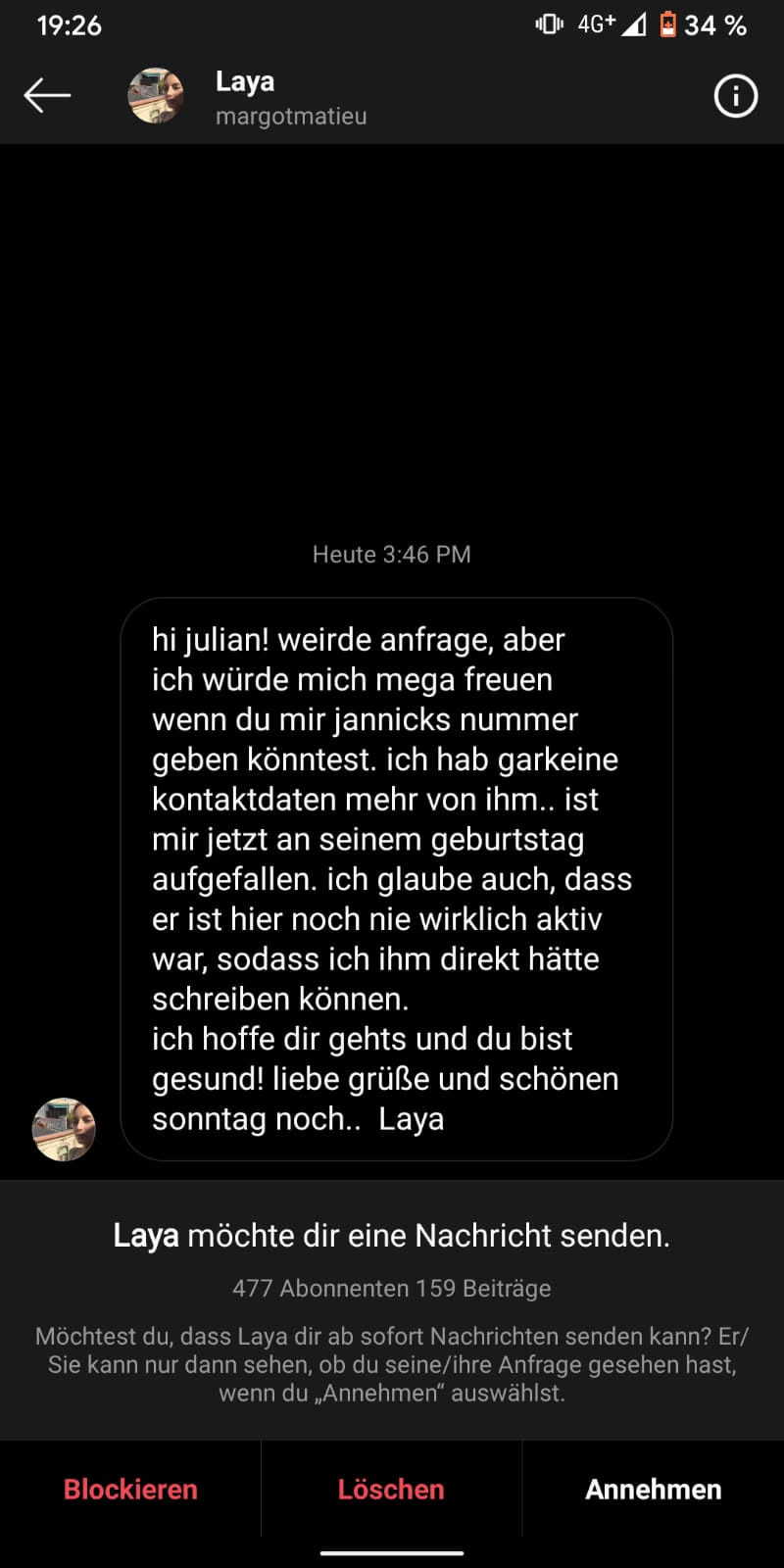Go back using the arrow icon

coord(47,96)
